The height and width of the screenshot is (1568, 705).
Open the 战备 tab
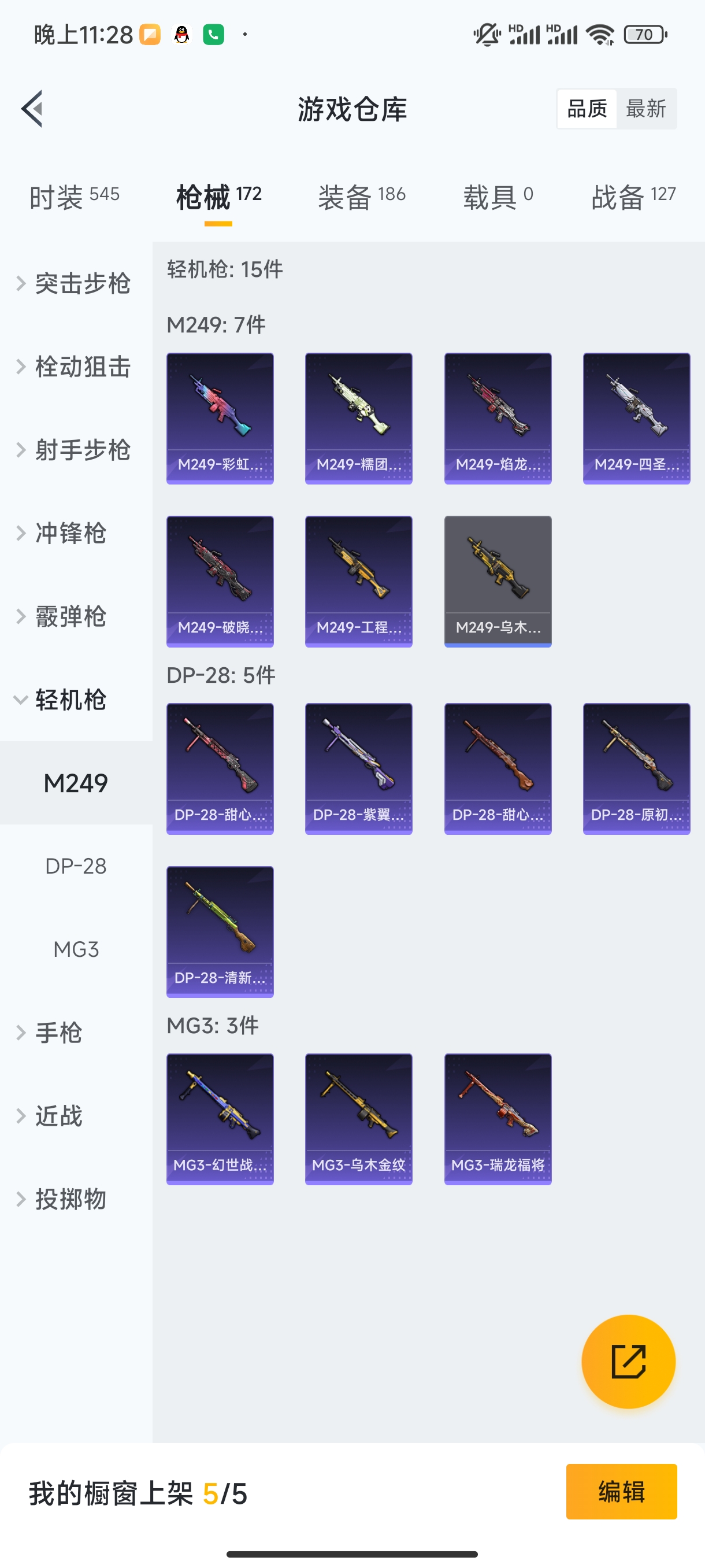point(633,197)
